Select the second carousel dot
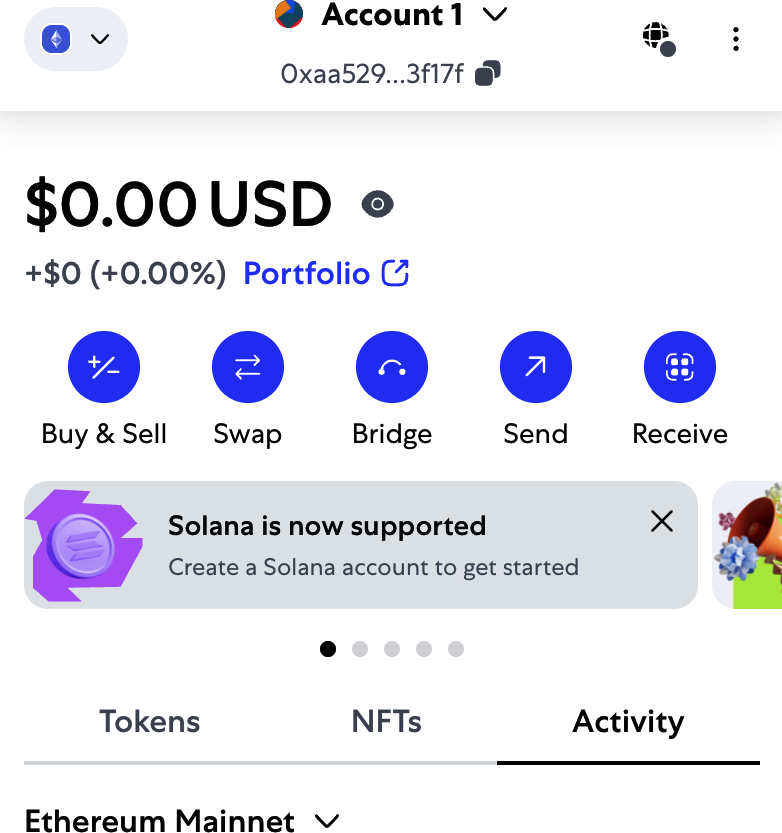The height and width of the screenshot is (833, 782). tap(360, 649)
